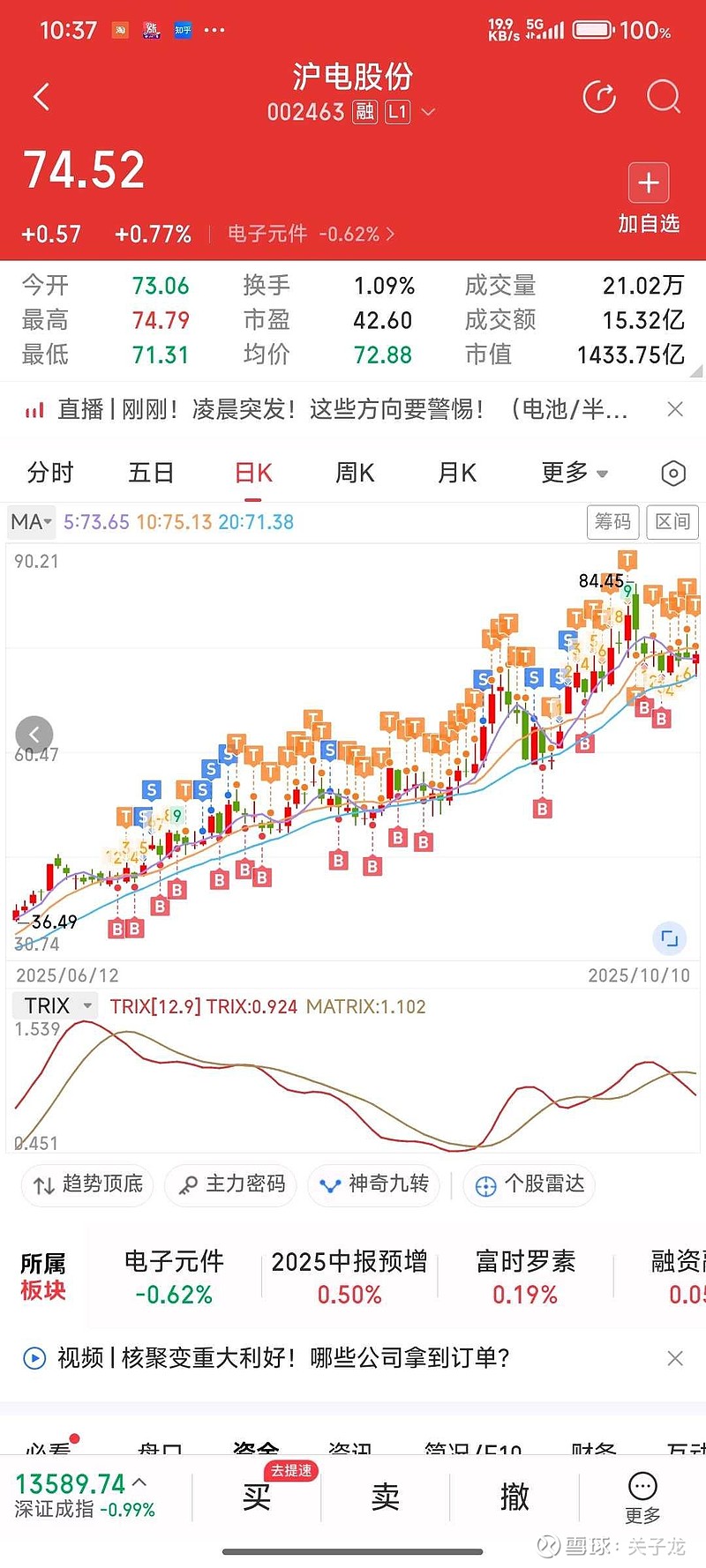
Task: Add stock to watchlist with 加自选
Action: point(649,198)
